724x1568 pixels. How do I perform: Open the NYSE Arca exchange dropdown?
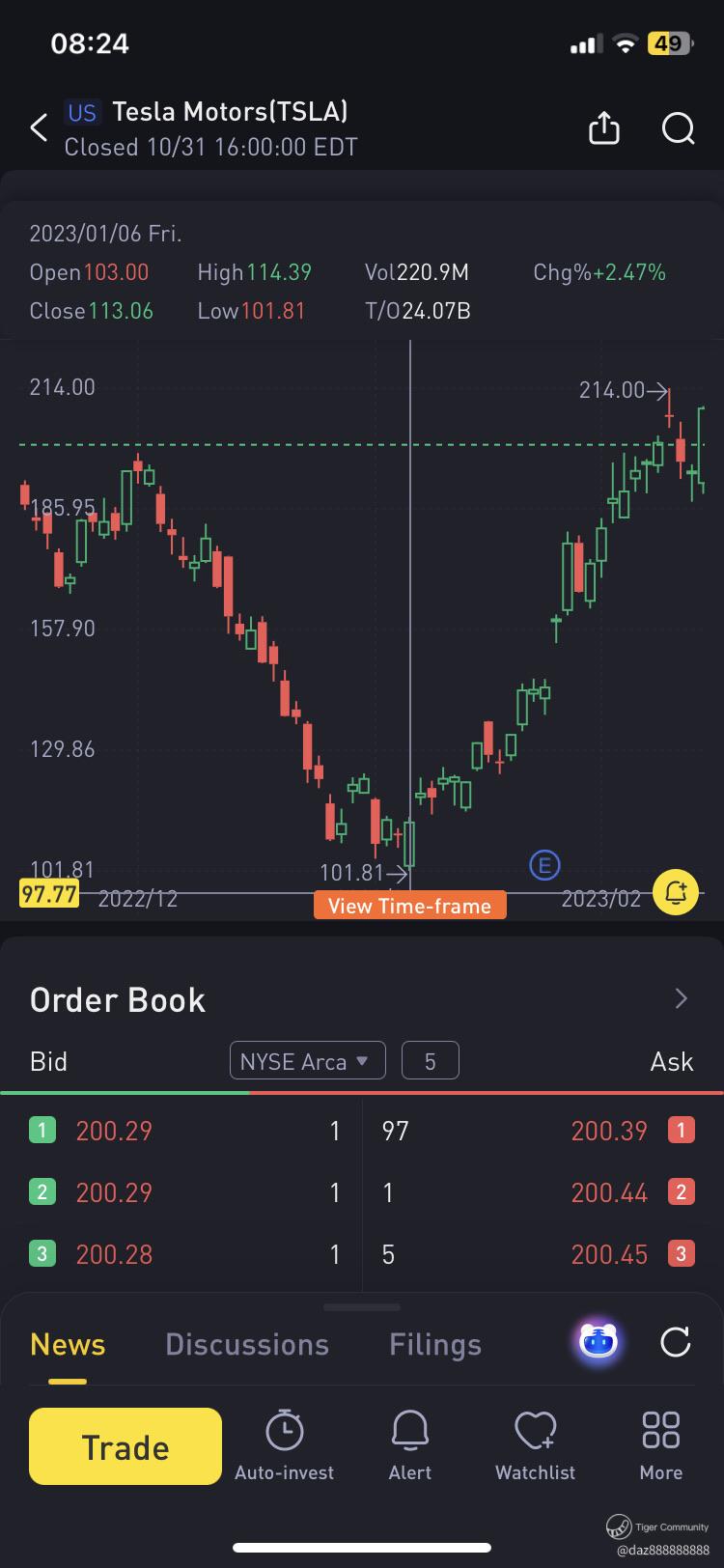(307, 1061)
